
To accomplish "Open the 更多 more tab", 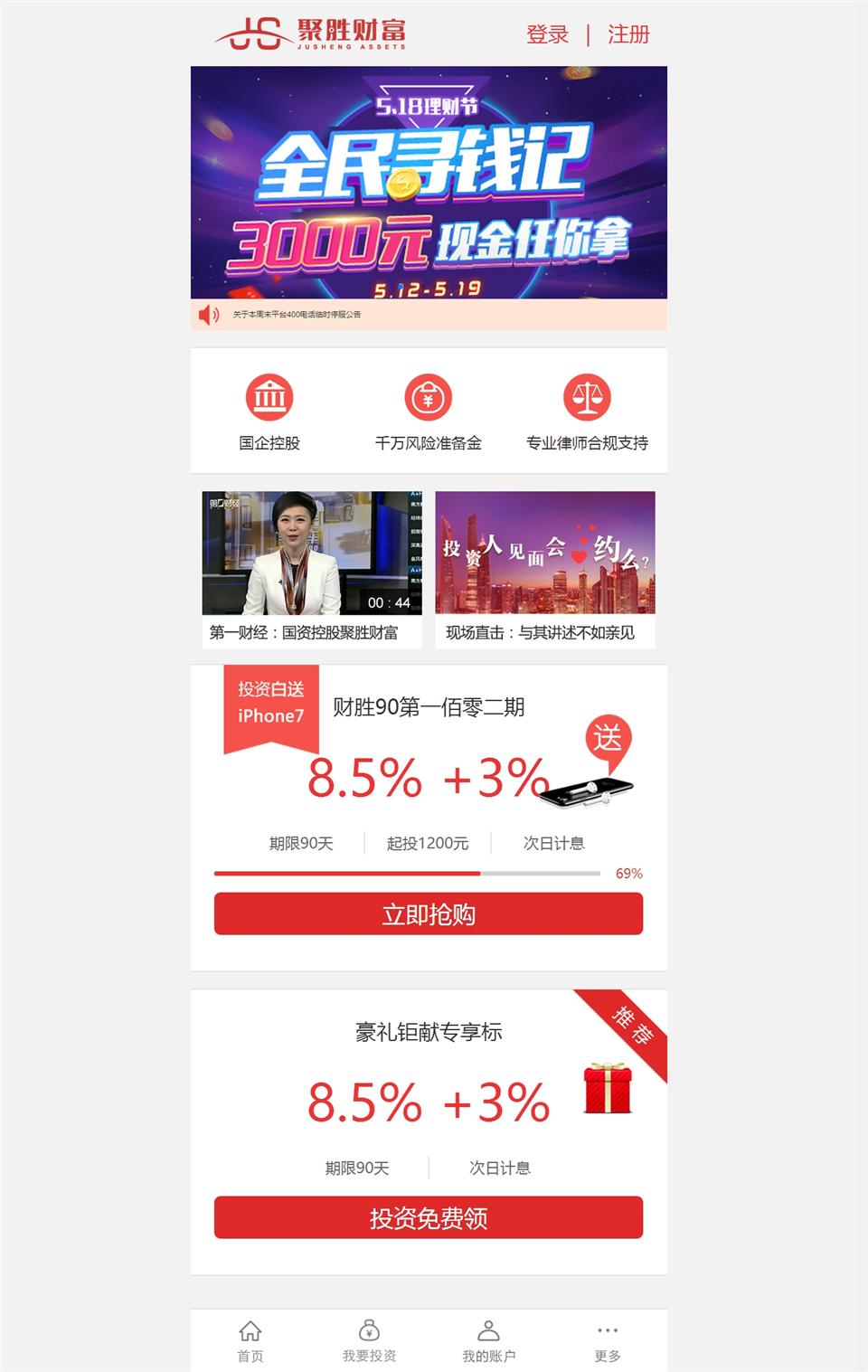I will coord(608,1341).
